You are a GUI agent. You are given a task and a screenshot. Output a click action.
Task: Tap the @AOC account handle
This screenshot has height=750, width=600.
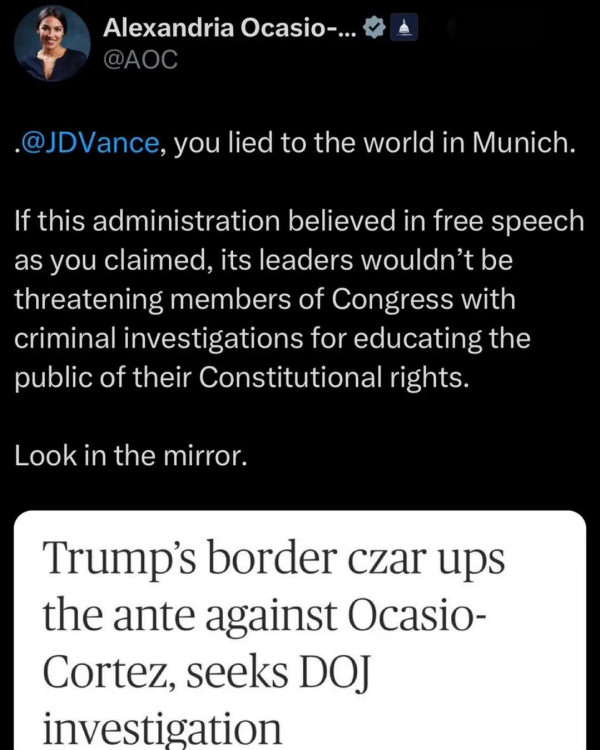140,60
